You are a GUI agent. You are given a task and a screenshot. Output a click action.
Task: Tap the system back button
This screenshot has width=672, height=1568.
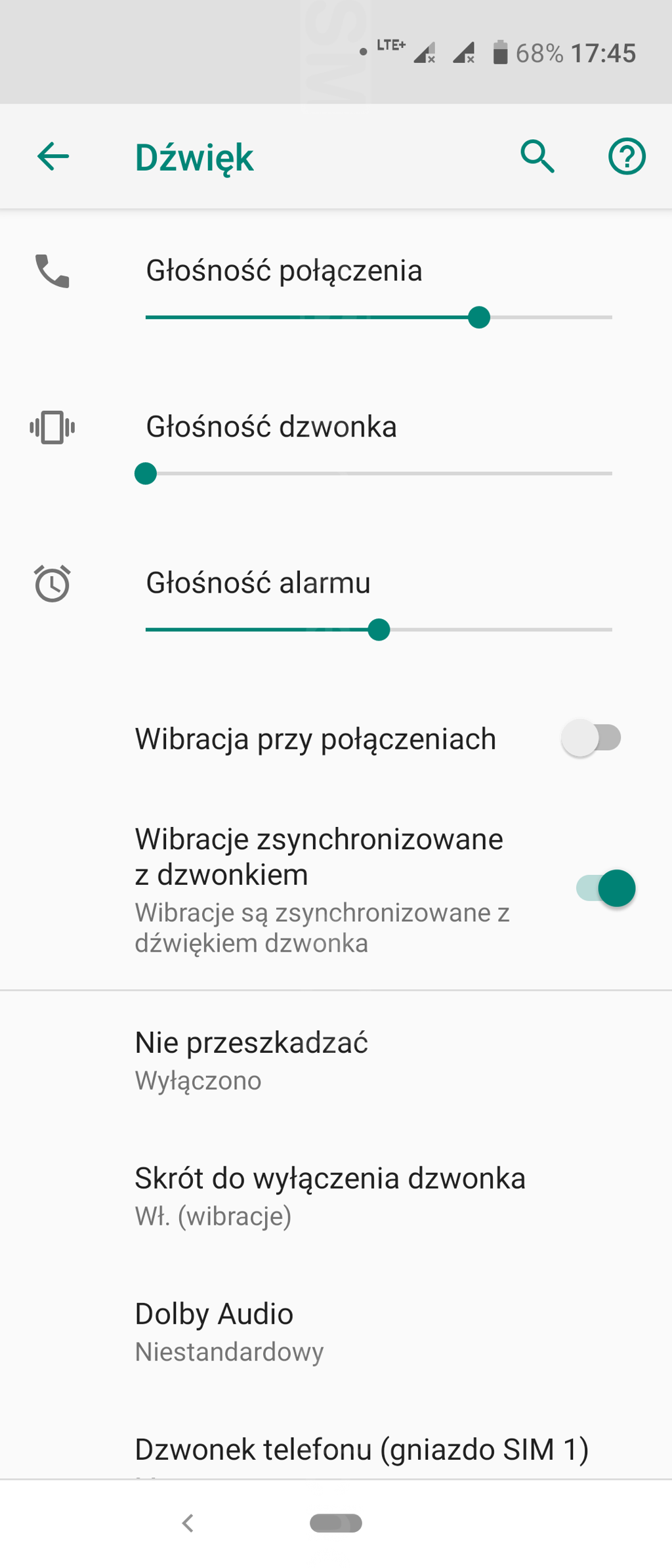click(x=188, y=1523)
